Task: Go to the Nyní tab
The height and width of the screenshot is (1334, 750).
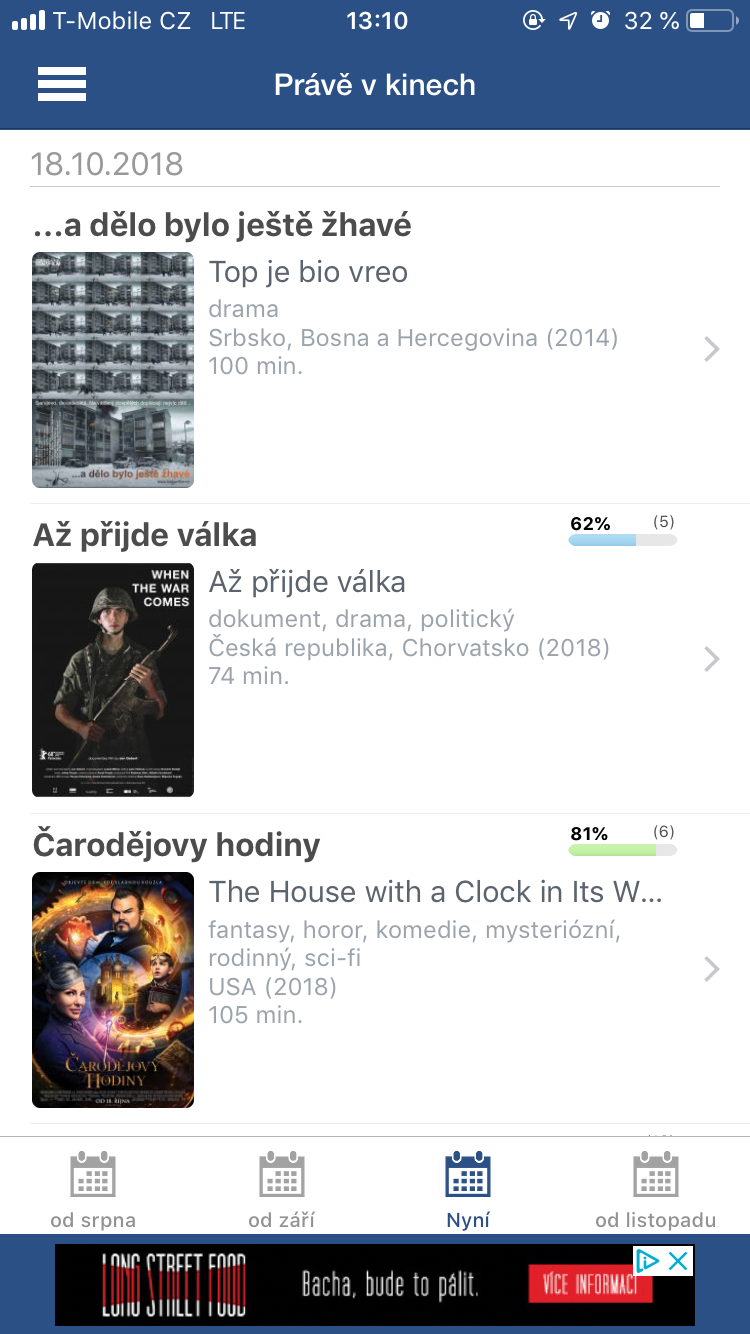Action: tap(468, 1190)
